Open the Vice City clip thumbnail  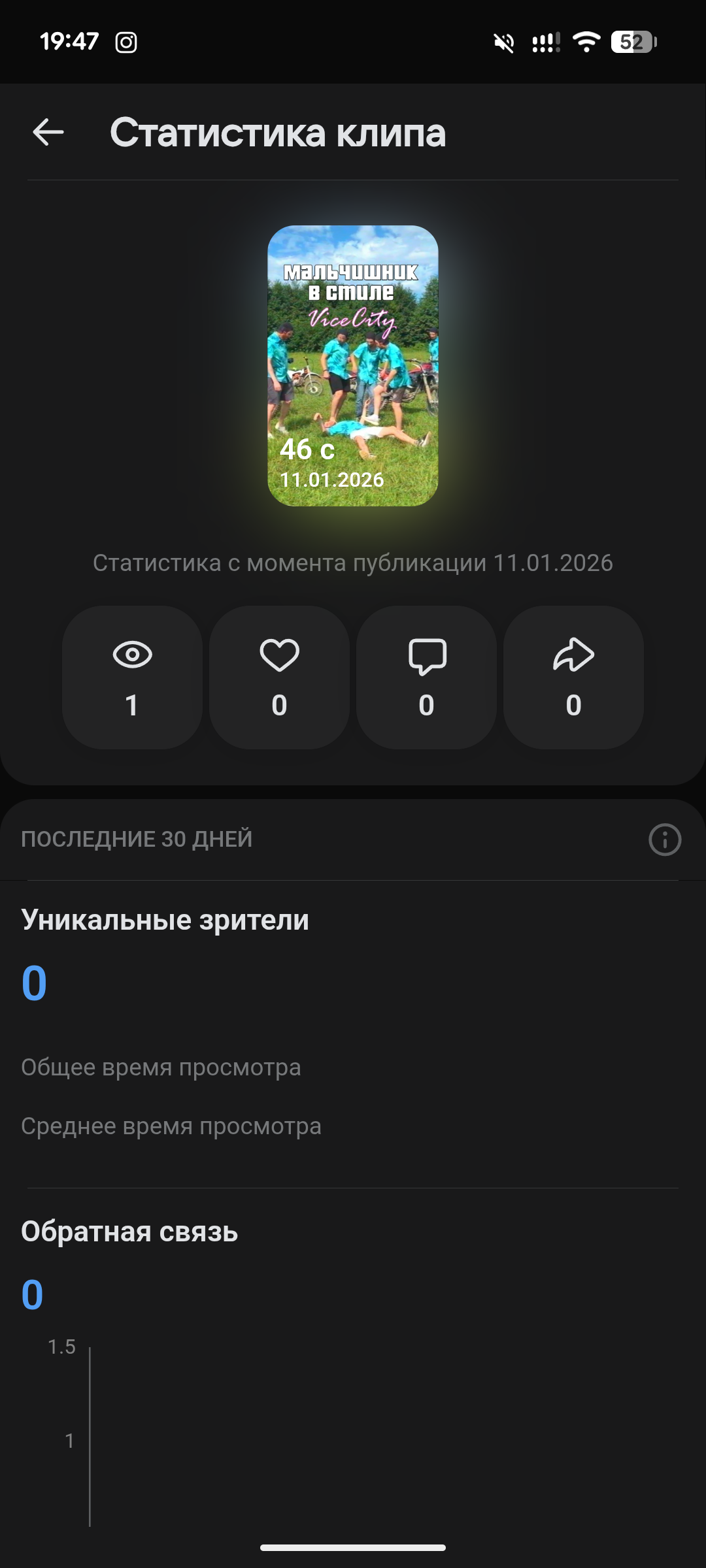coord(353,366)
